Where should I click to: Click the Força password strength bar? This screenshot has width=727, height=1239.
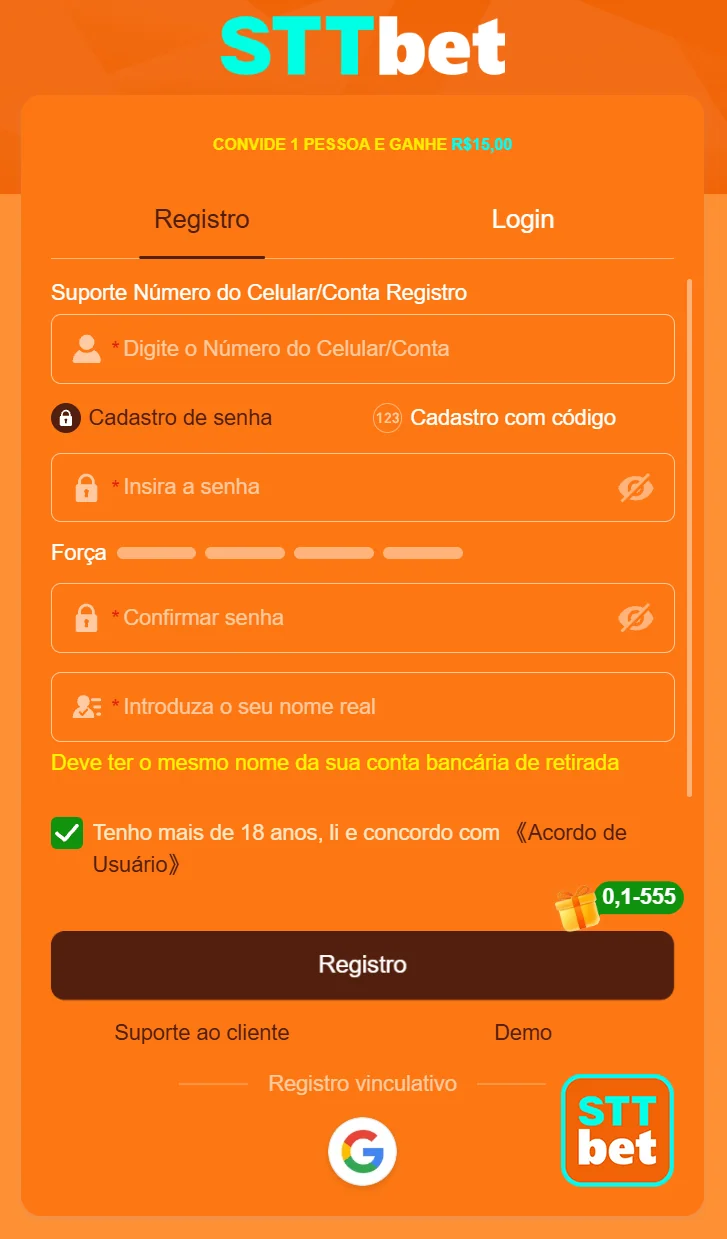tap(289, 552)
